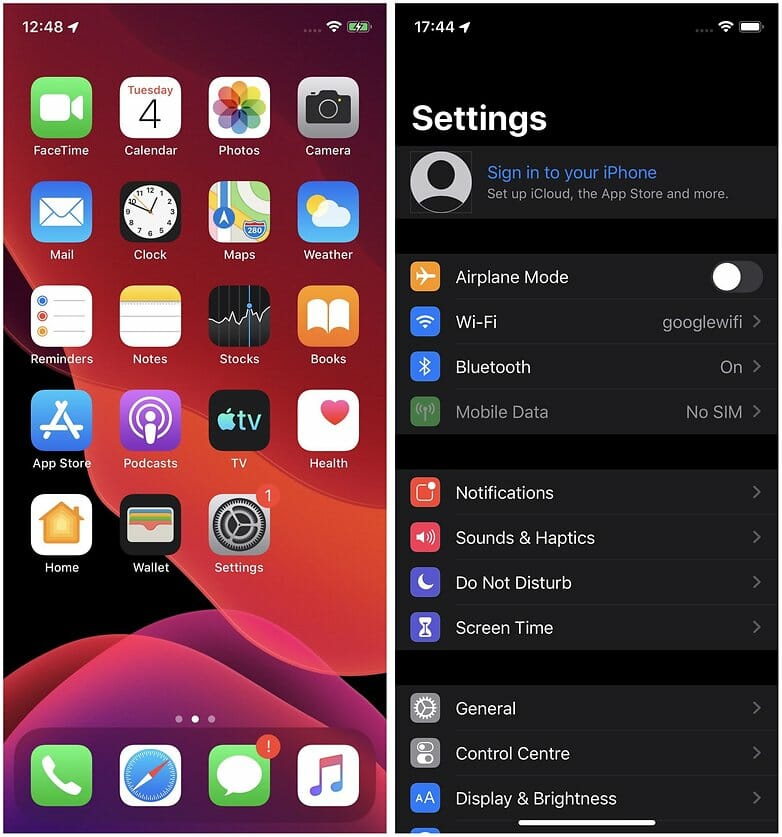This screenshot has height=837, width=782.
Task: Open General settings
Action: (586, 709)
